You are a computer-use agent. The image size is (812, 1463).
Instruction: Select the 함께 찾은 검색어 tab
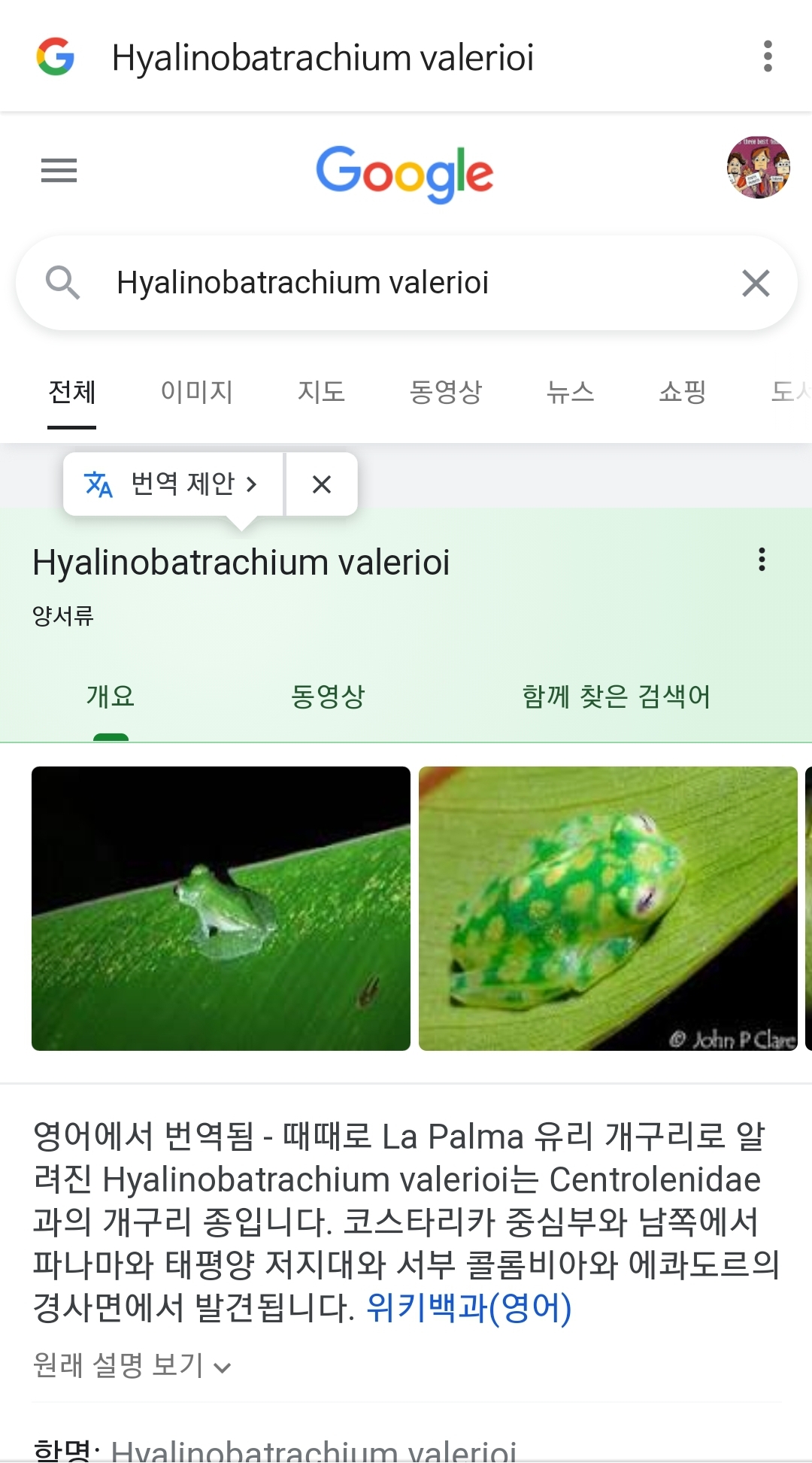(x=616, y=697)
